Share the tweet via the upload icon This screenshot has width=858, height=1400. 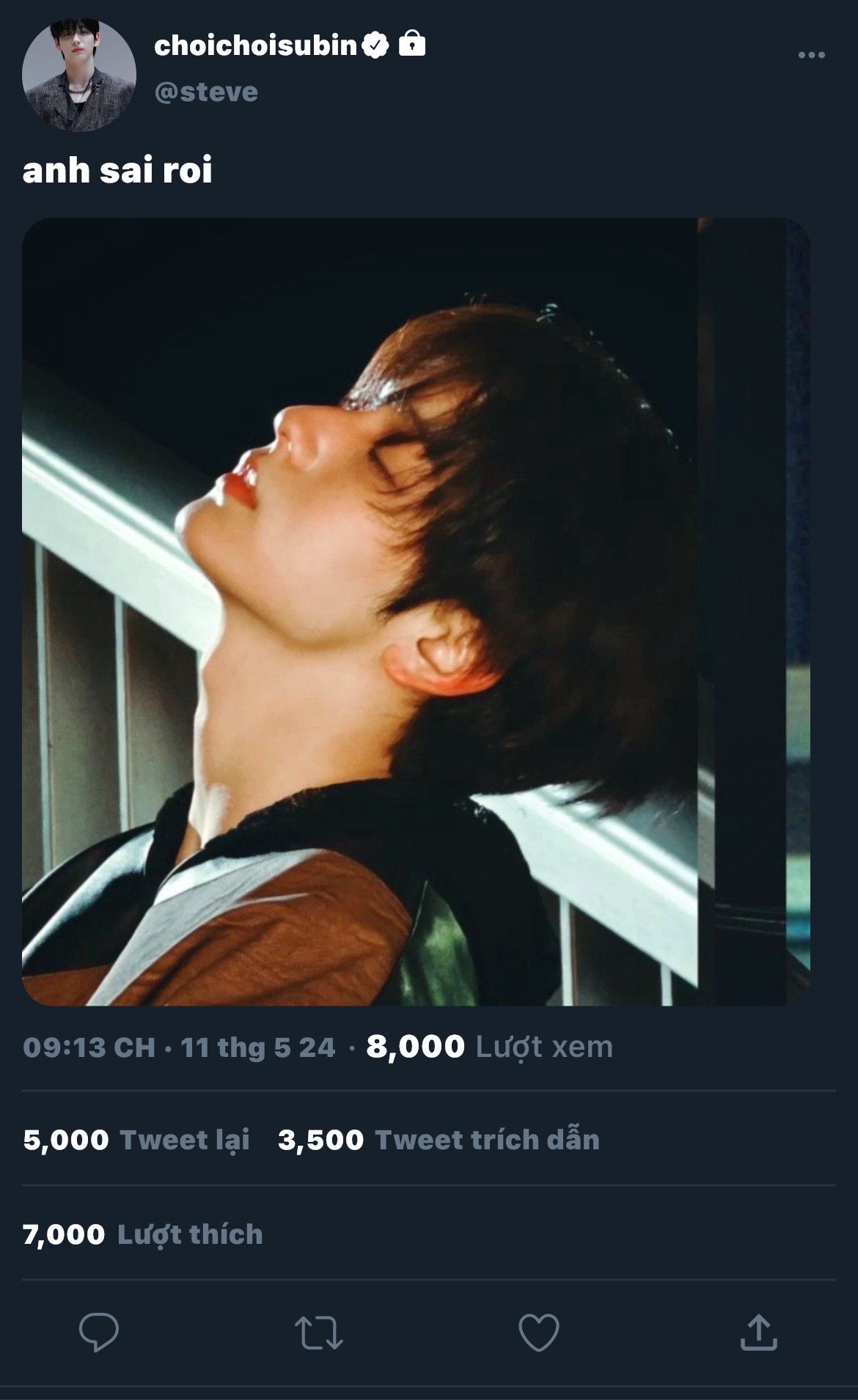[758, 1332]
